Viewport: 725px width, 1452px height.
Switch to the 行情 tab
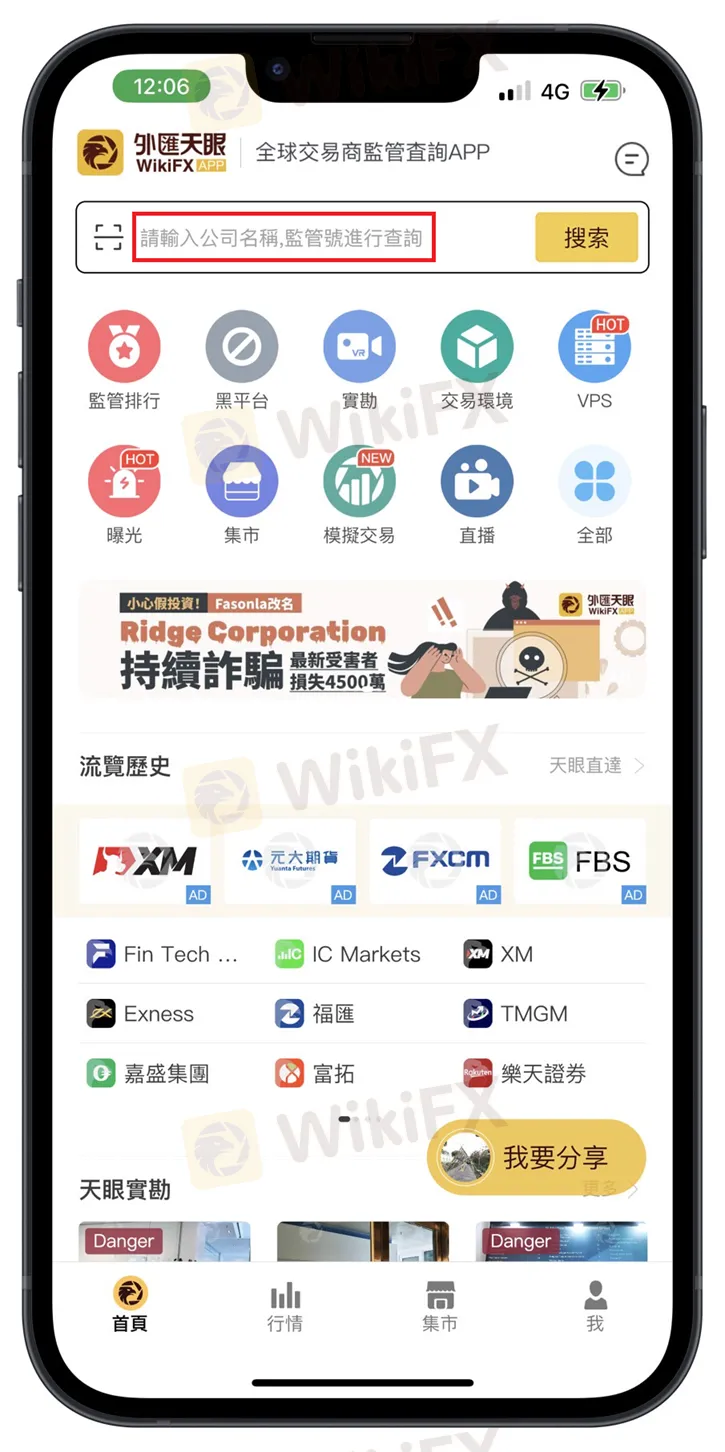click(285, 1305)
